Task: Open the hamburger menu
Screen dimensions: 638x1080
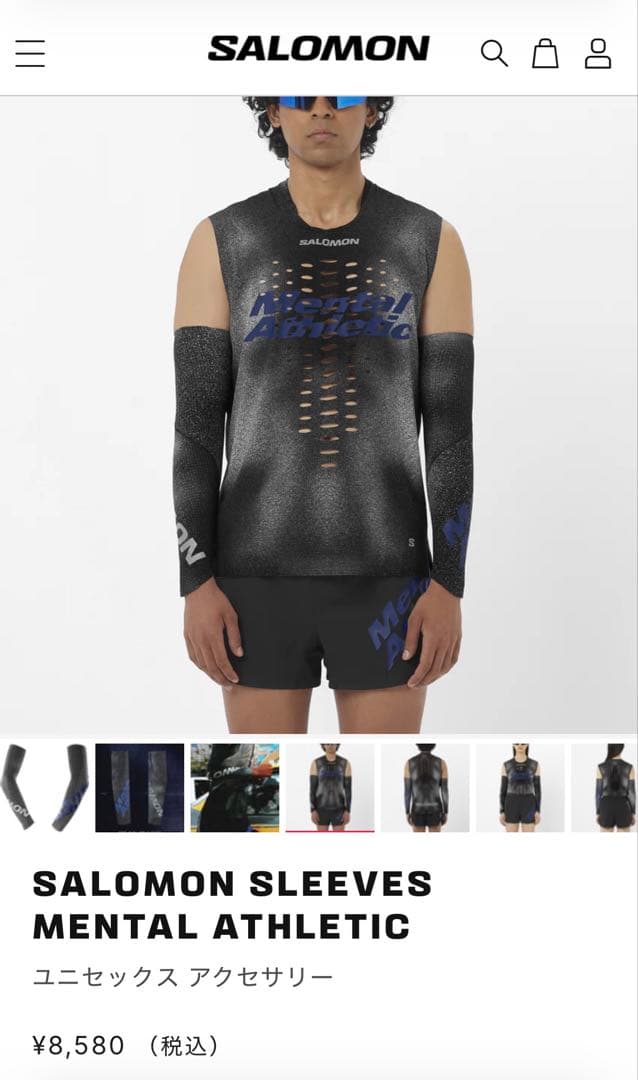Action: 30,52
